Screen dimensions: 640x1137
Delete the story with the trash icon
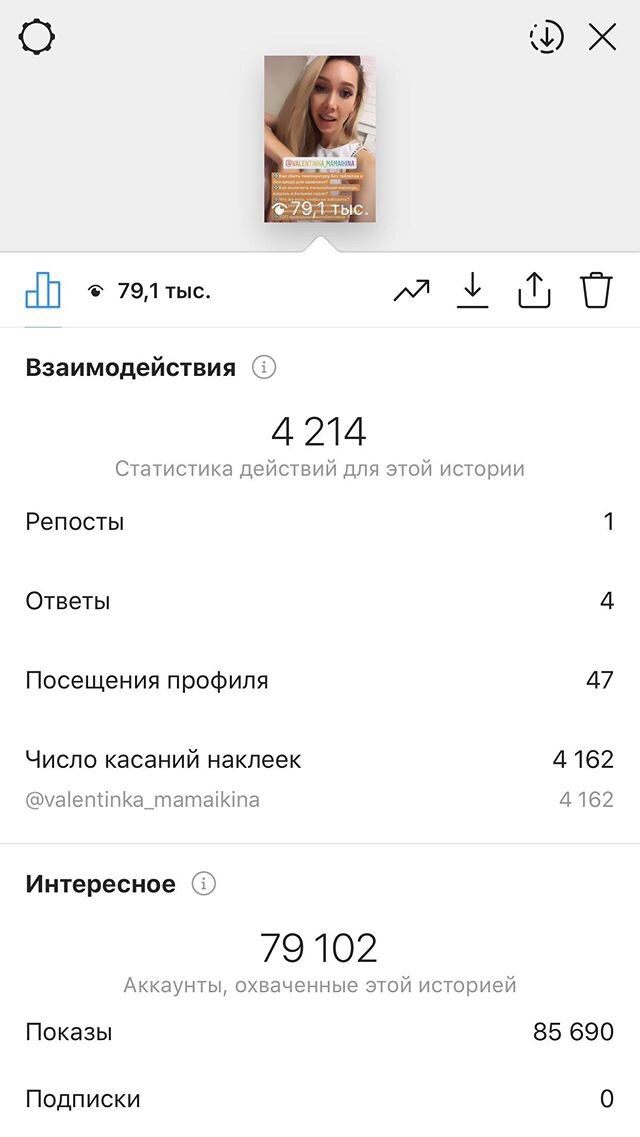click(x=597, y=291)
